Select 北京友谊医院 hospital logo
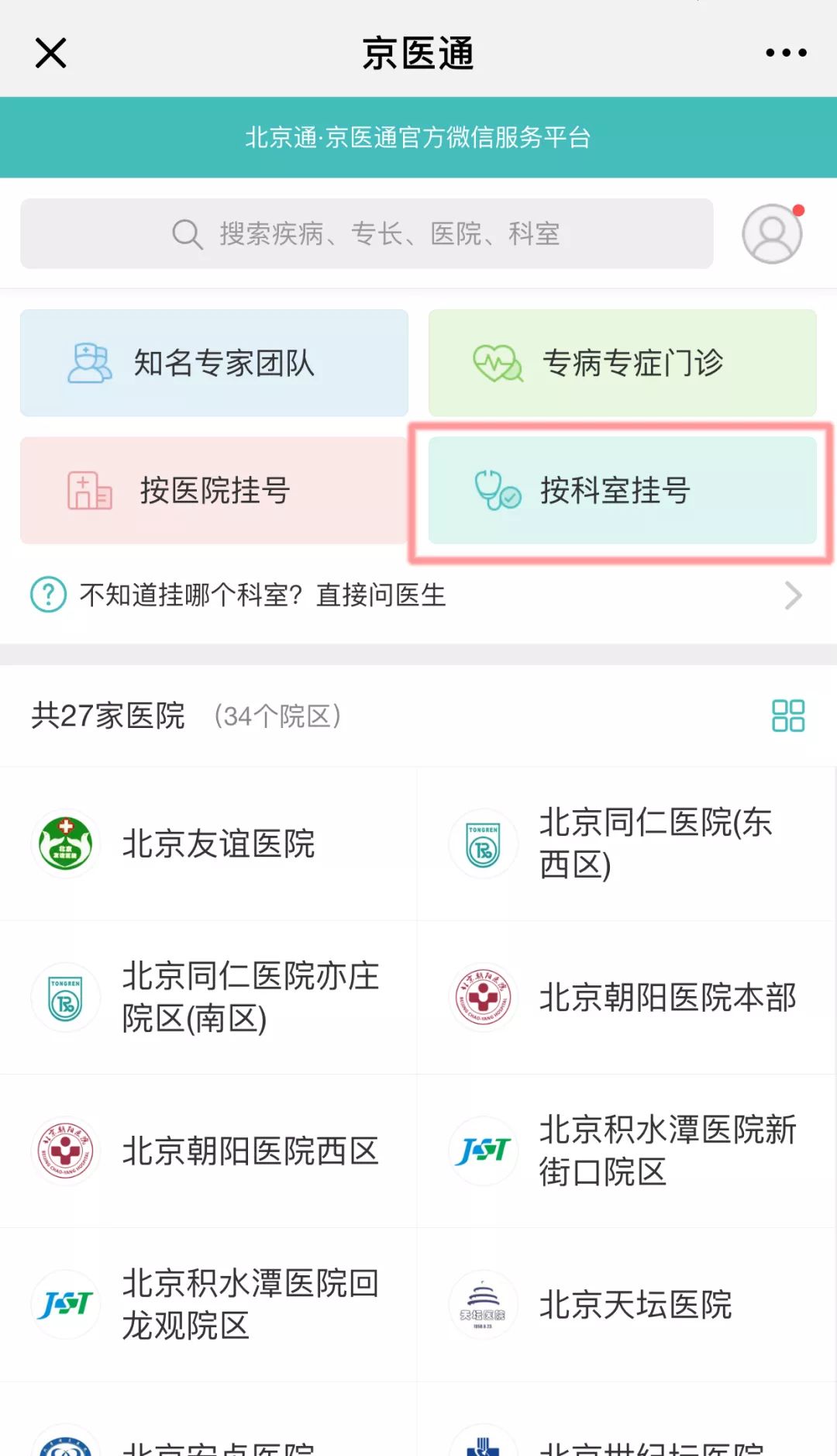837x1456 pixels. [x=65, y=844]
